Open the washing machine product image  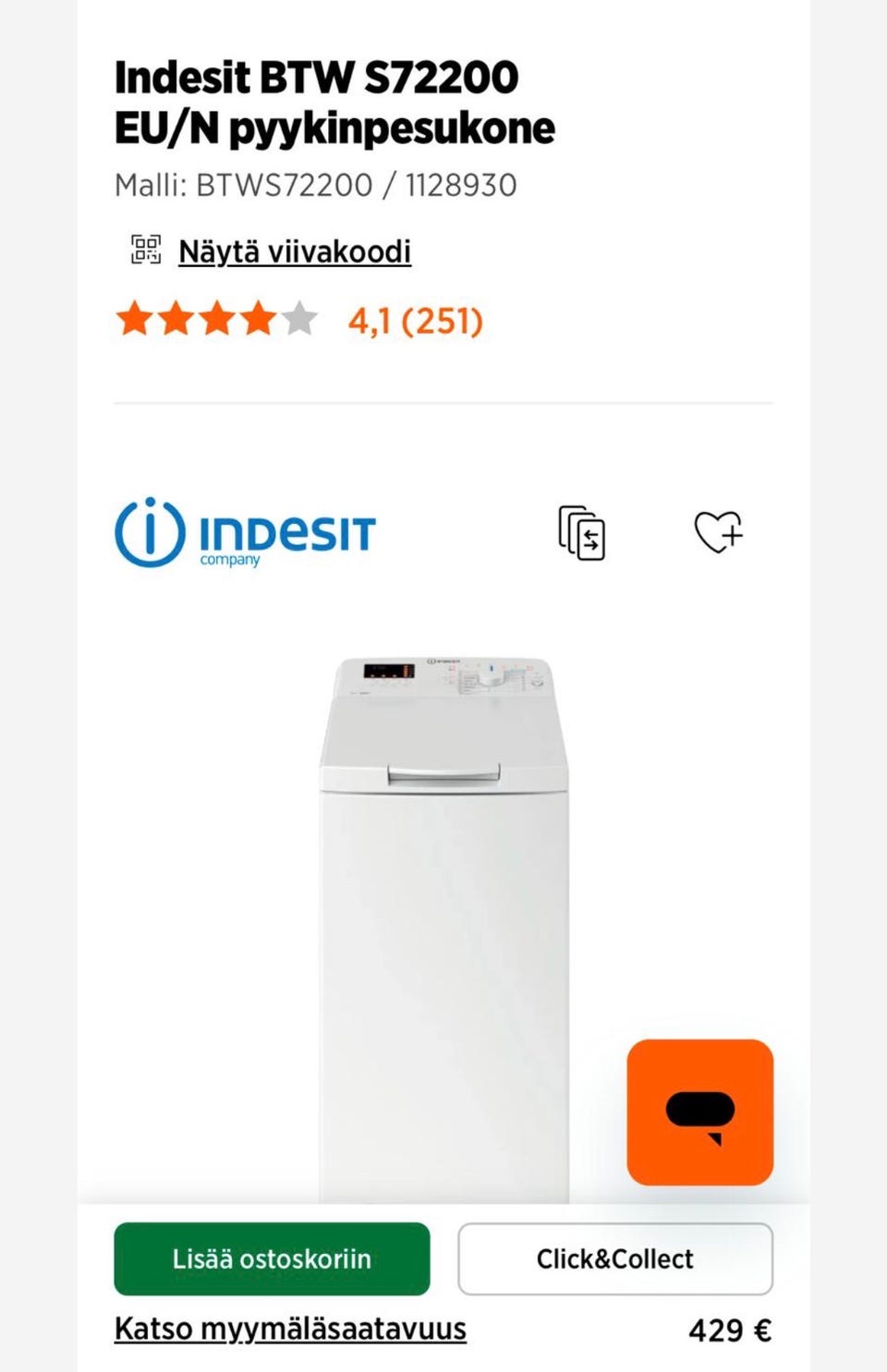(443, 924)
